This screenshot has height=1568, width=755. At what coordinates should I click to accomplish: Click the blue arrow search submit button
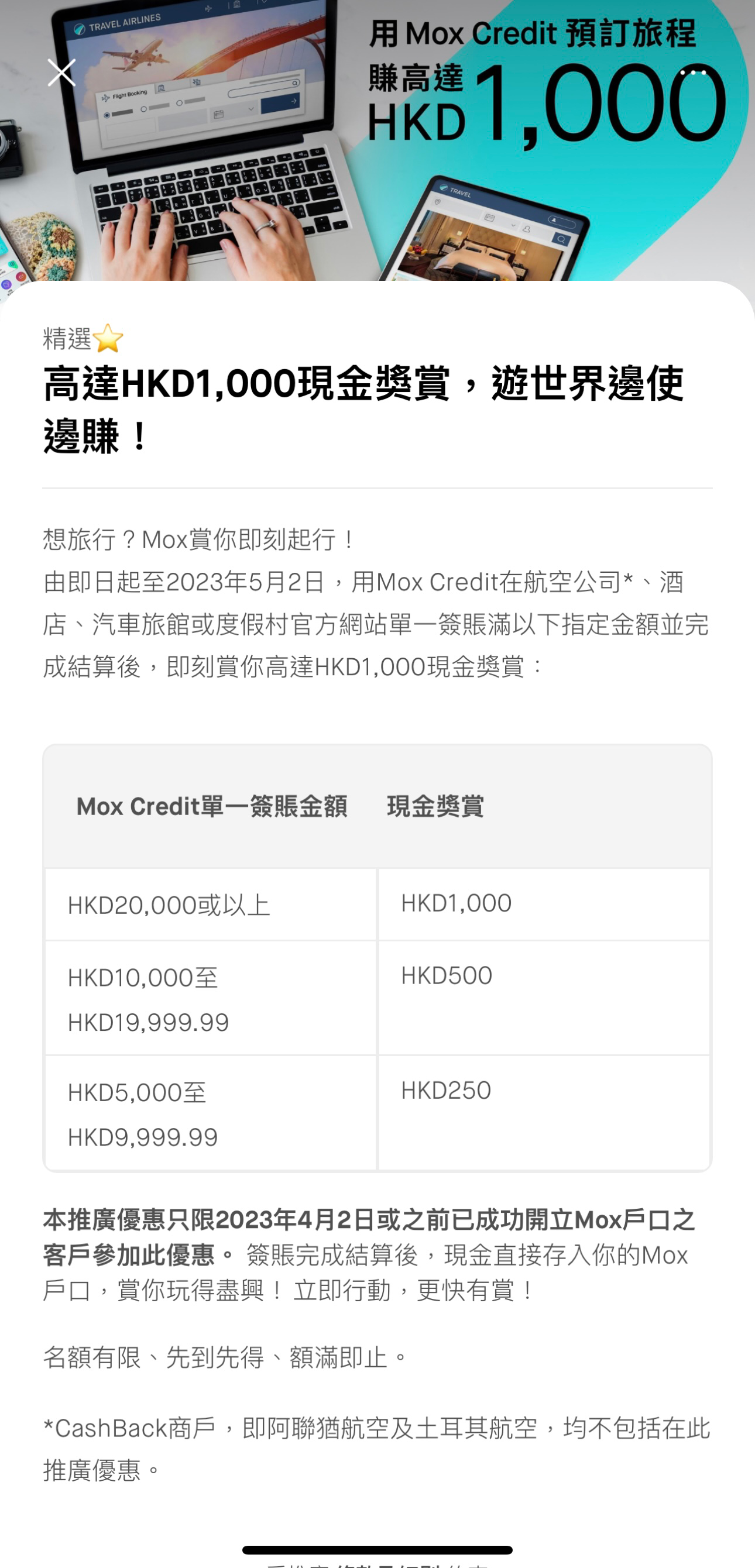pyautogui.click(x=294, y=101)
